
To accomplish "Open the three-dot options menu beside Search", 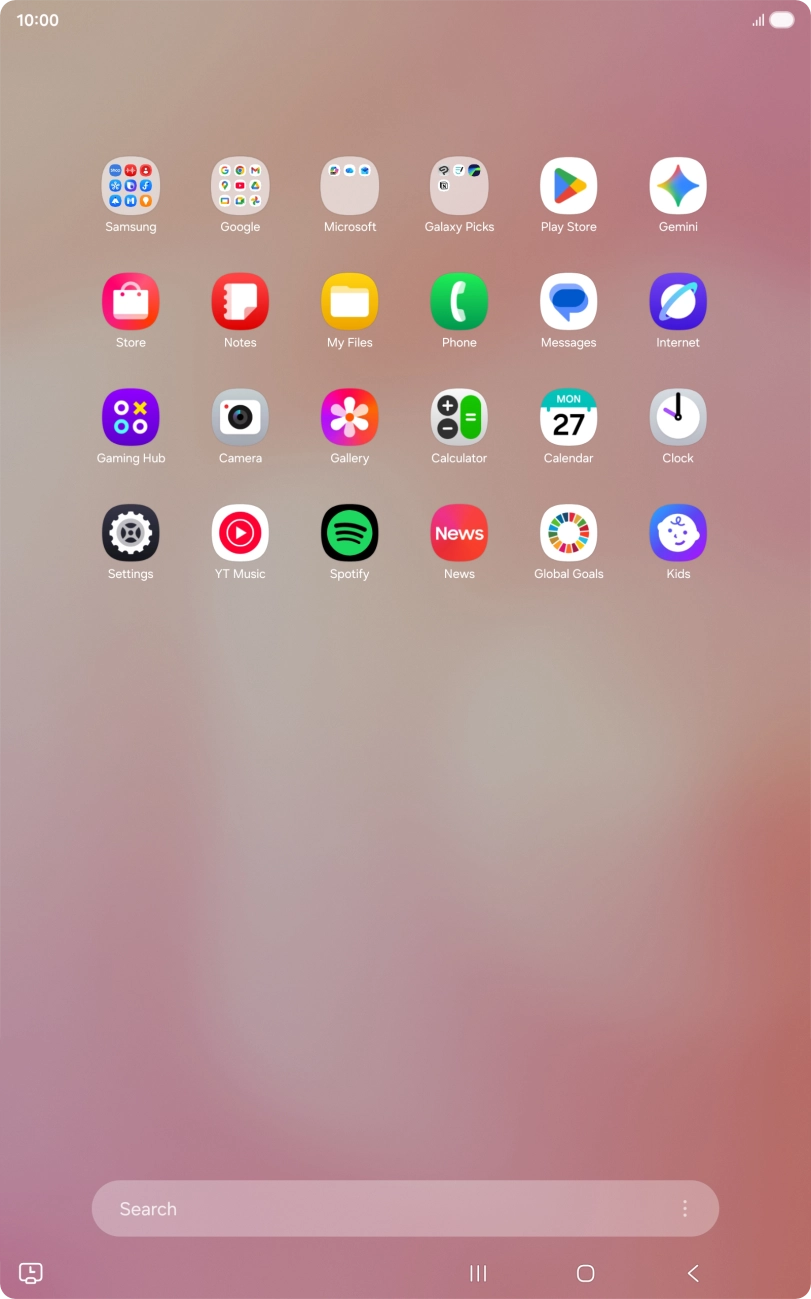I will point(684,1208).
